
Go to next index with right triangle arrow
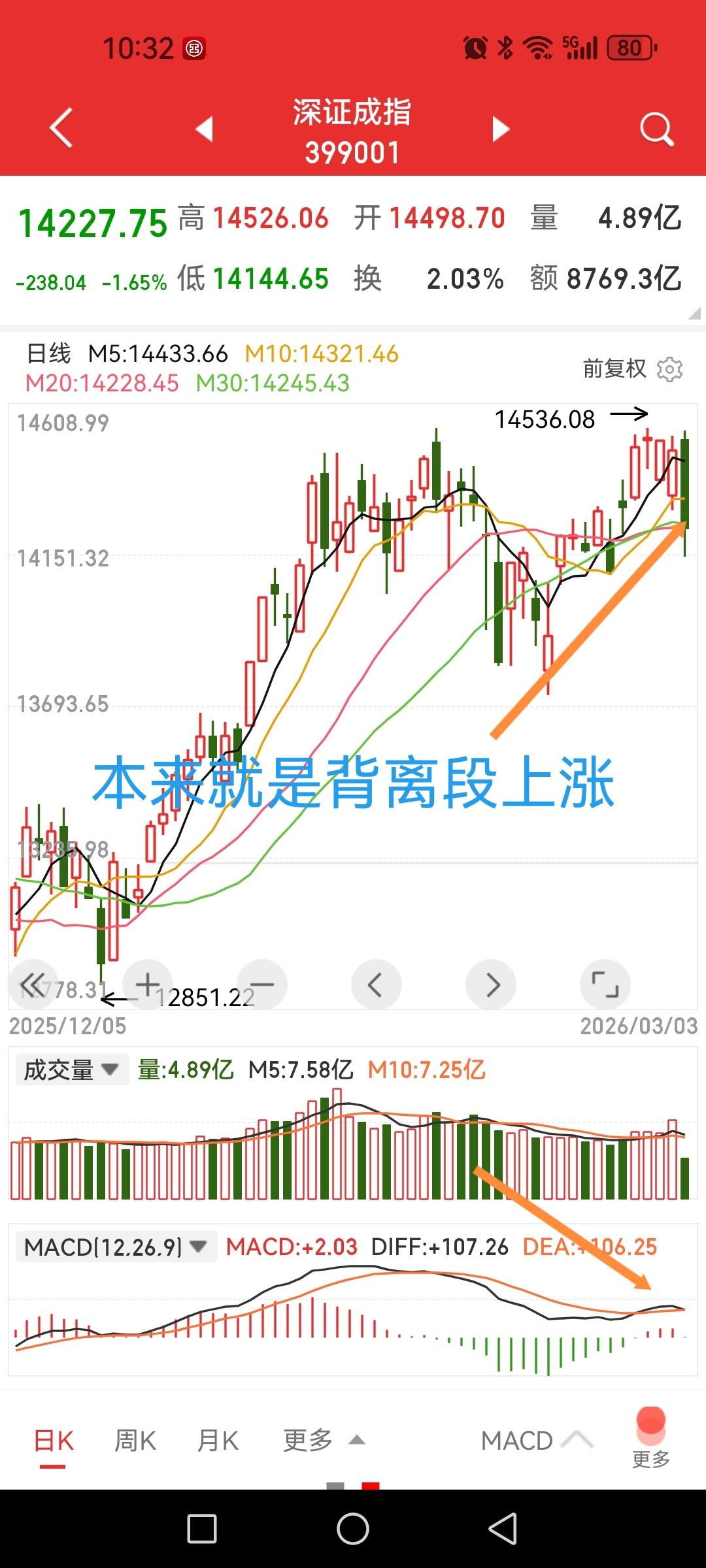(500, 129)
